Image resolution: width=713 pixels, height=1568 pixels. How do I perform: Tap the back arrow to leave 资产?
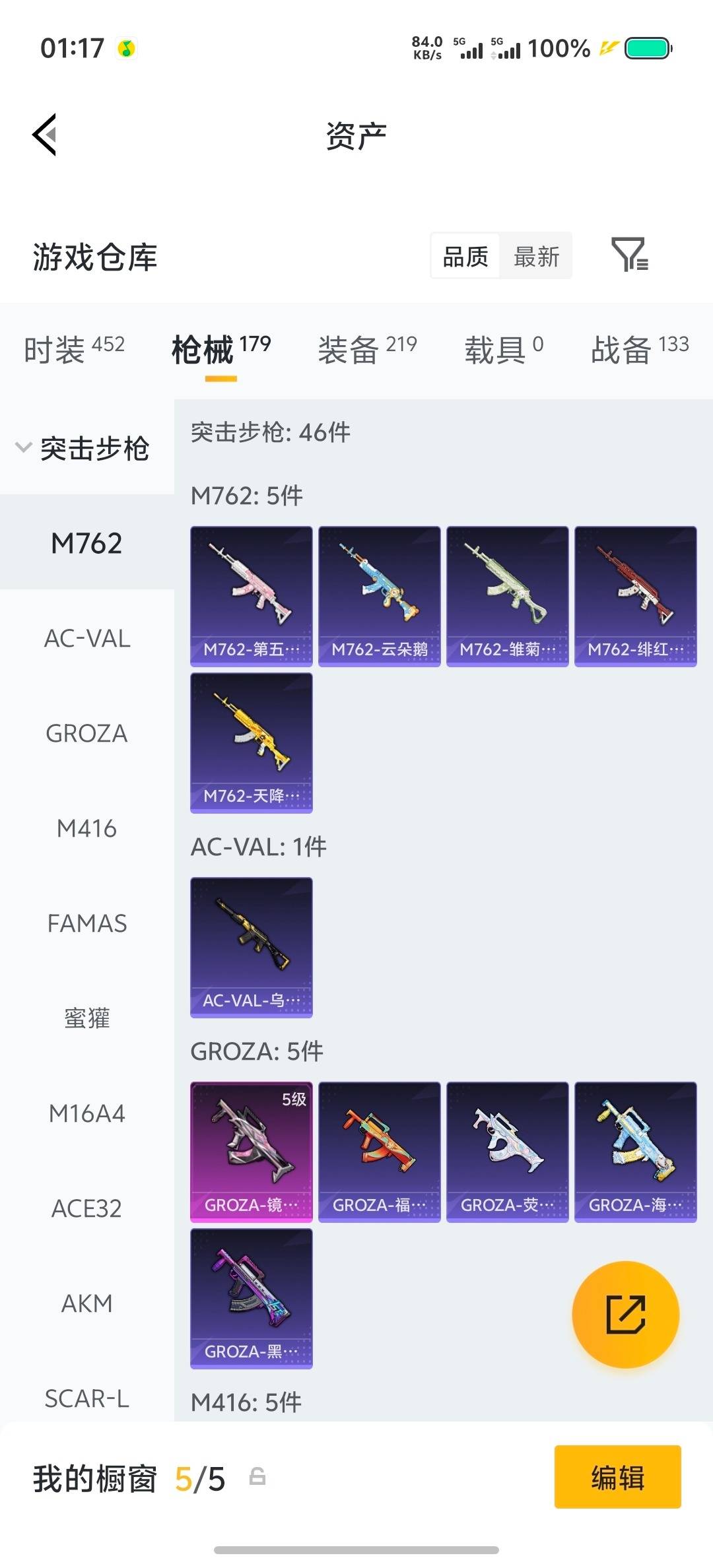coord(44,135)
